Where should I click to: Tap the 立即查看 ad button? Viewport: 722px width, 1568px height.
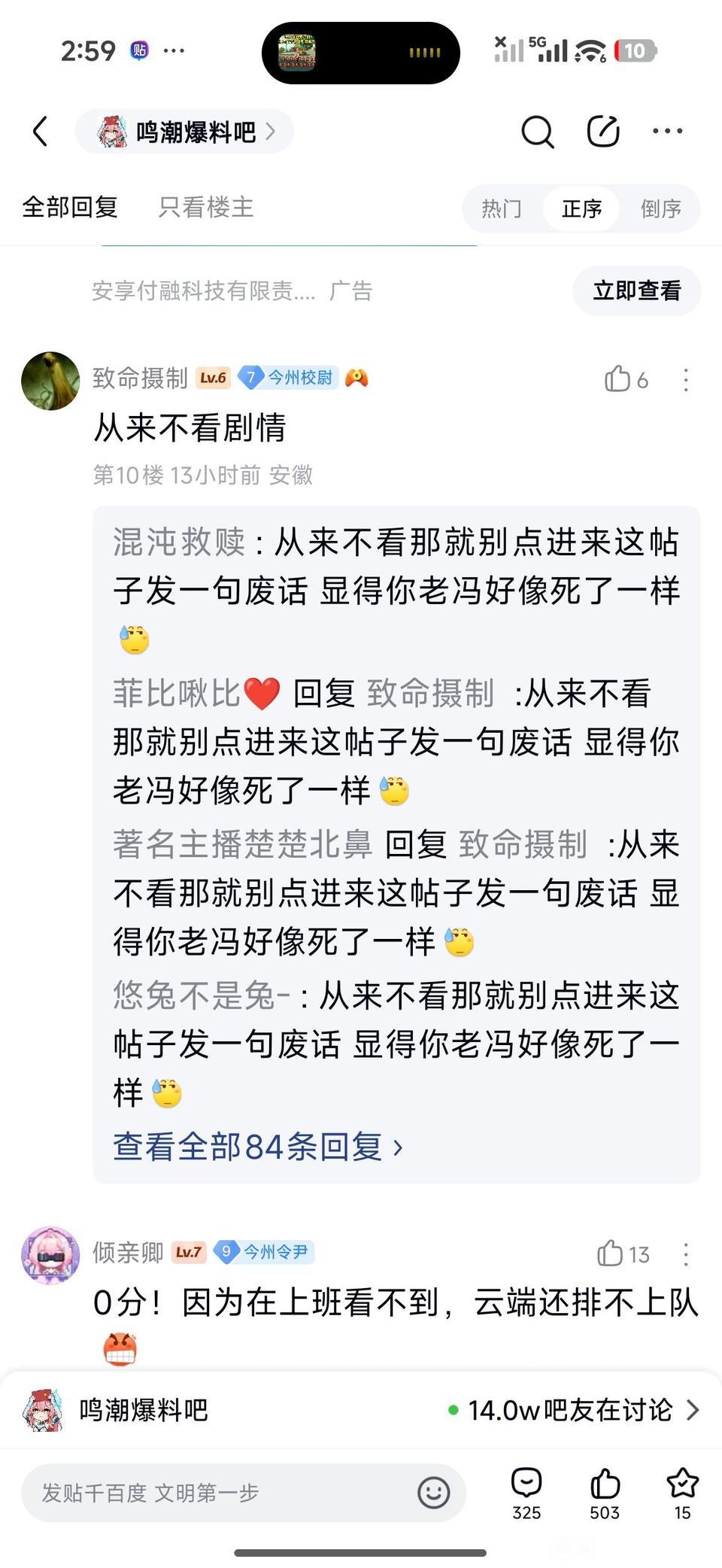(637, 290)
